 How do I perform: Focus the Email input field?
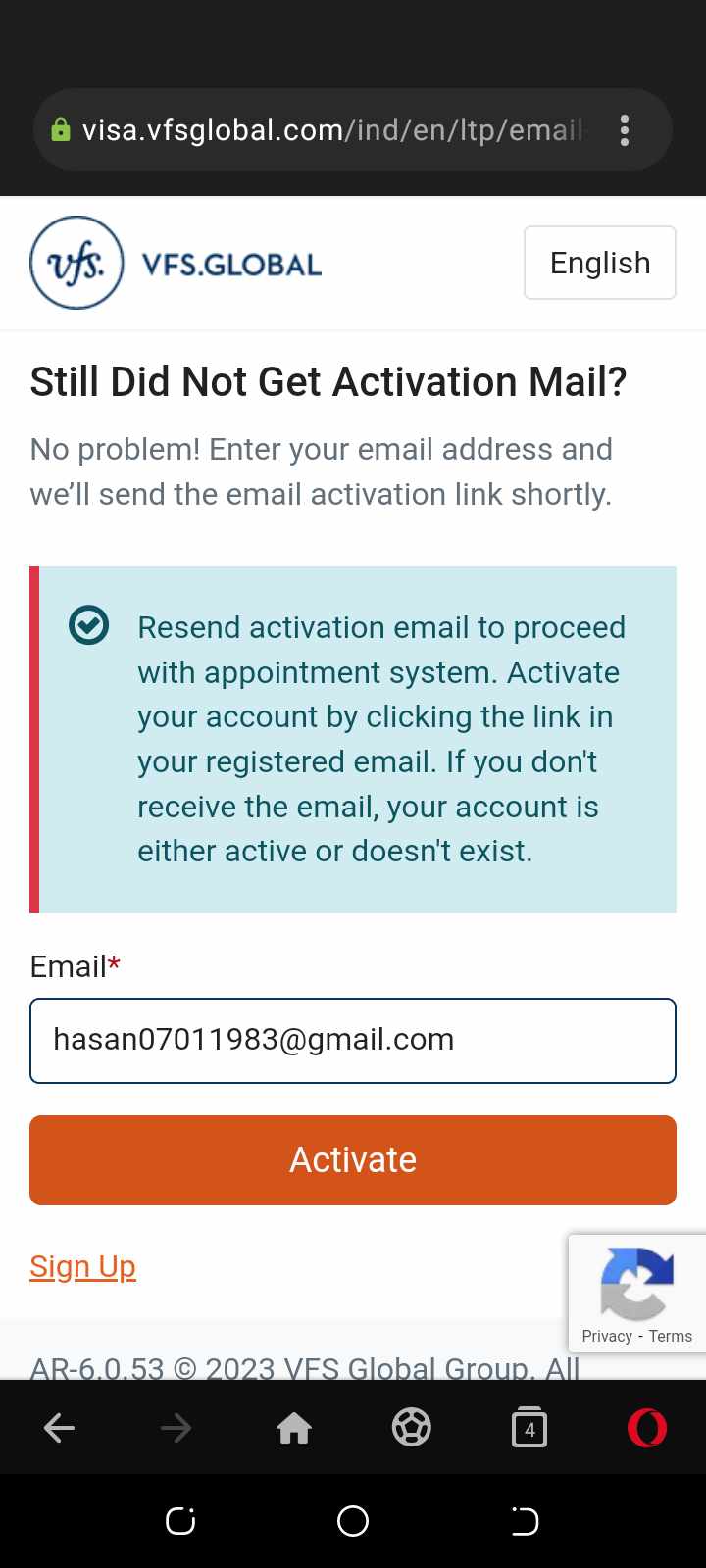coord(353,1041)
